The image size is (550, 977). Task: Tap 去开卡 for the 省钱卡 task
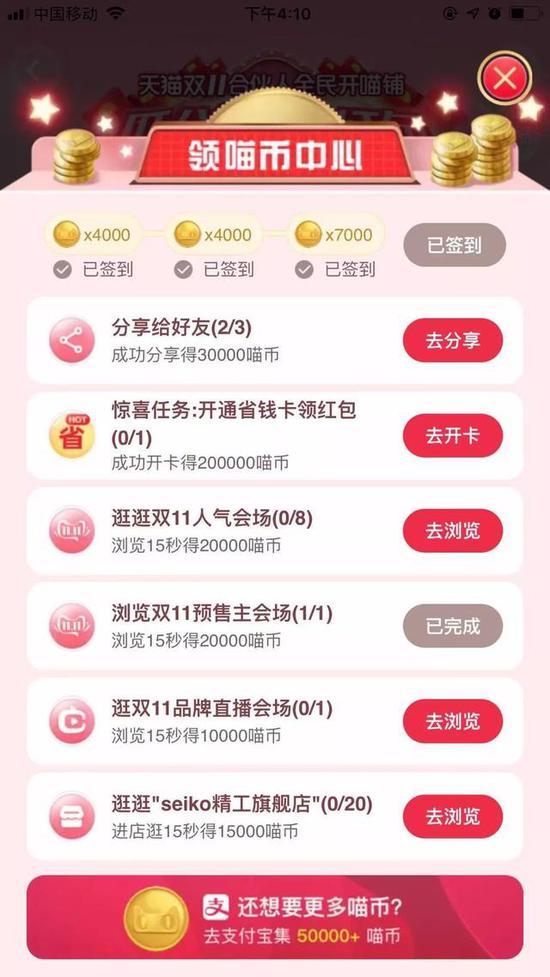(x=453, y=436)
